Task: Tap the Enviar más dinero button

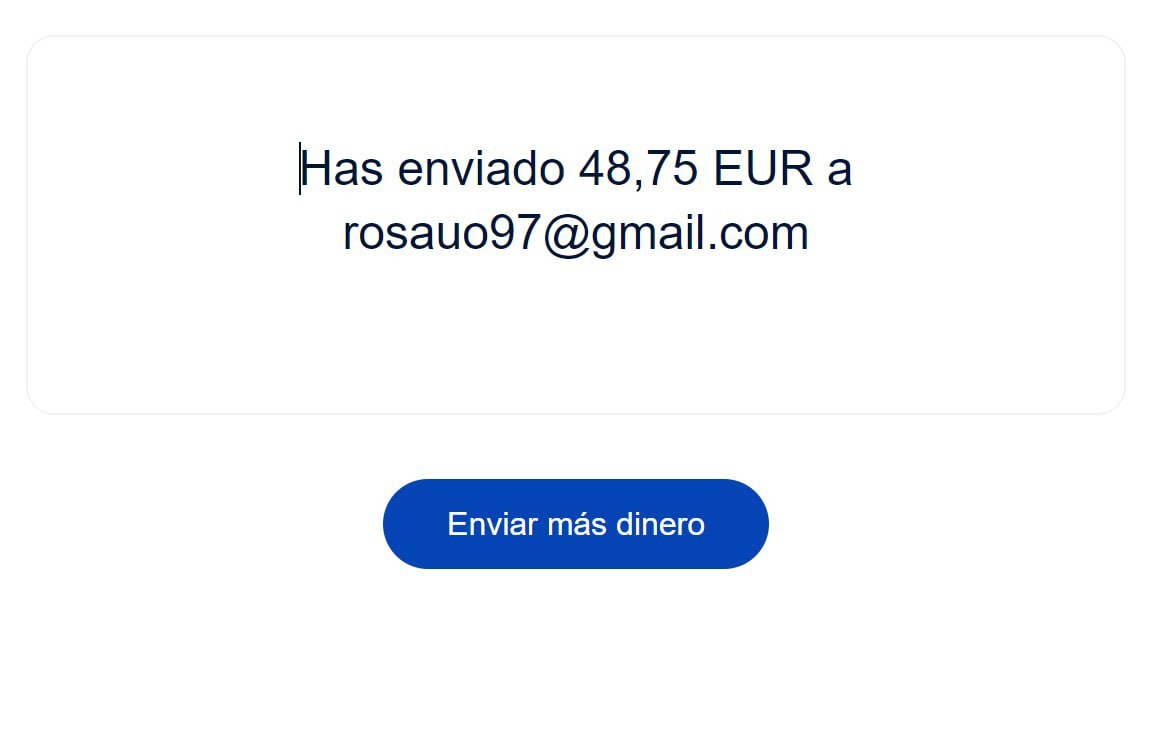Action: point(575,524)
